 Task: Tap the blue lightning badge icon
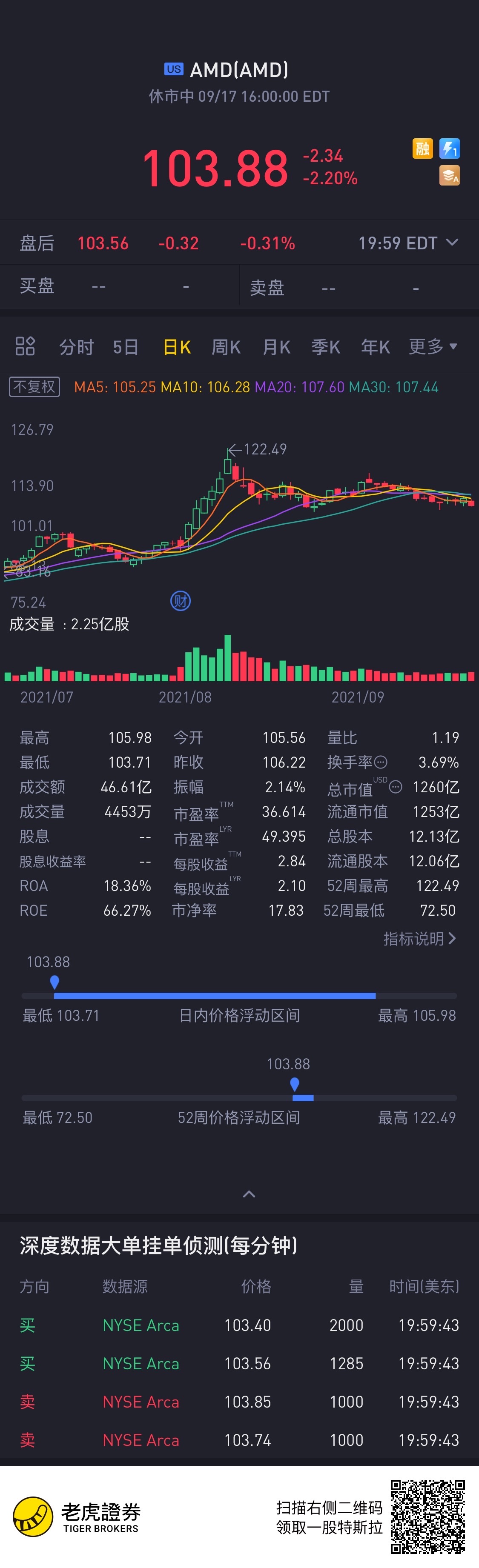coord(450,149)
